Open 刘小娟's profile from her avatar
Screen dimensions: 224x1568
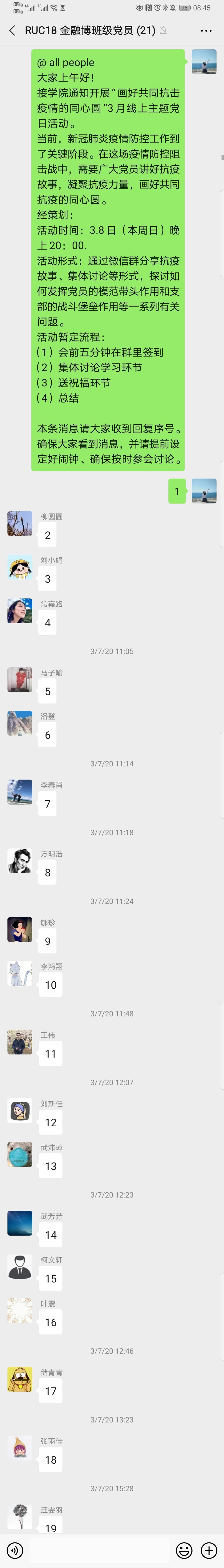(19, 567)
